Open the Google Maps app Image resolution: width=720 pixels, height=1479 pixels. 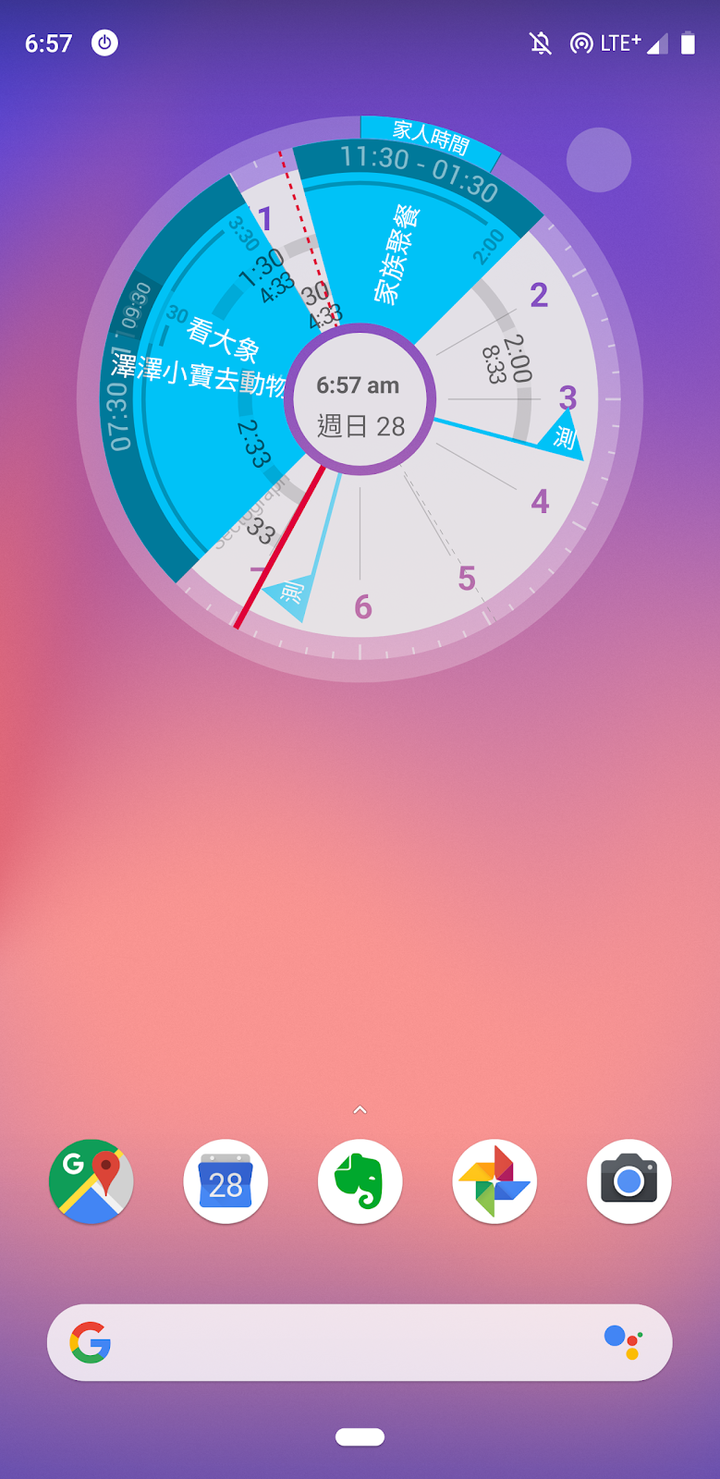coord(91,1181)
